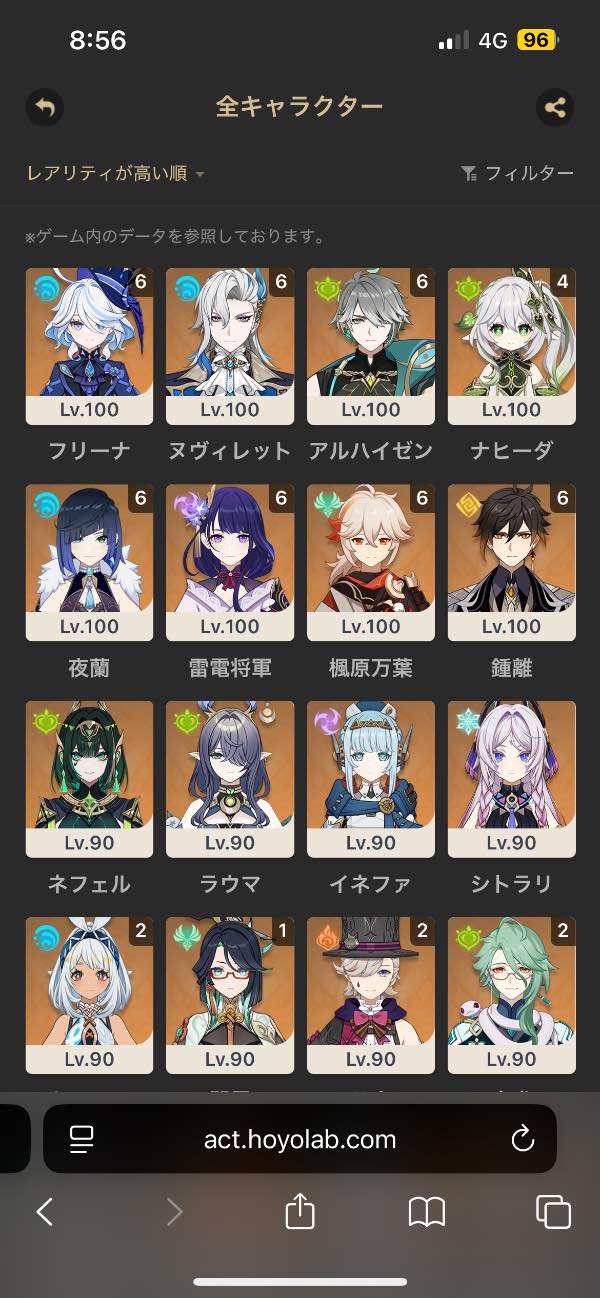
Task: Select the イネファ character tile
Action: coord(371,780)
